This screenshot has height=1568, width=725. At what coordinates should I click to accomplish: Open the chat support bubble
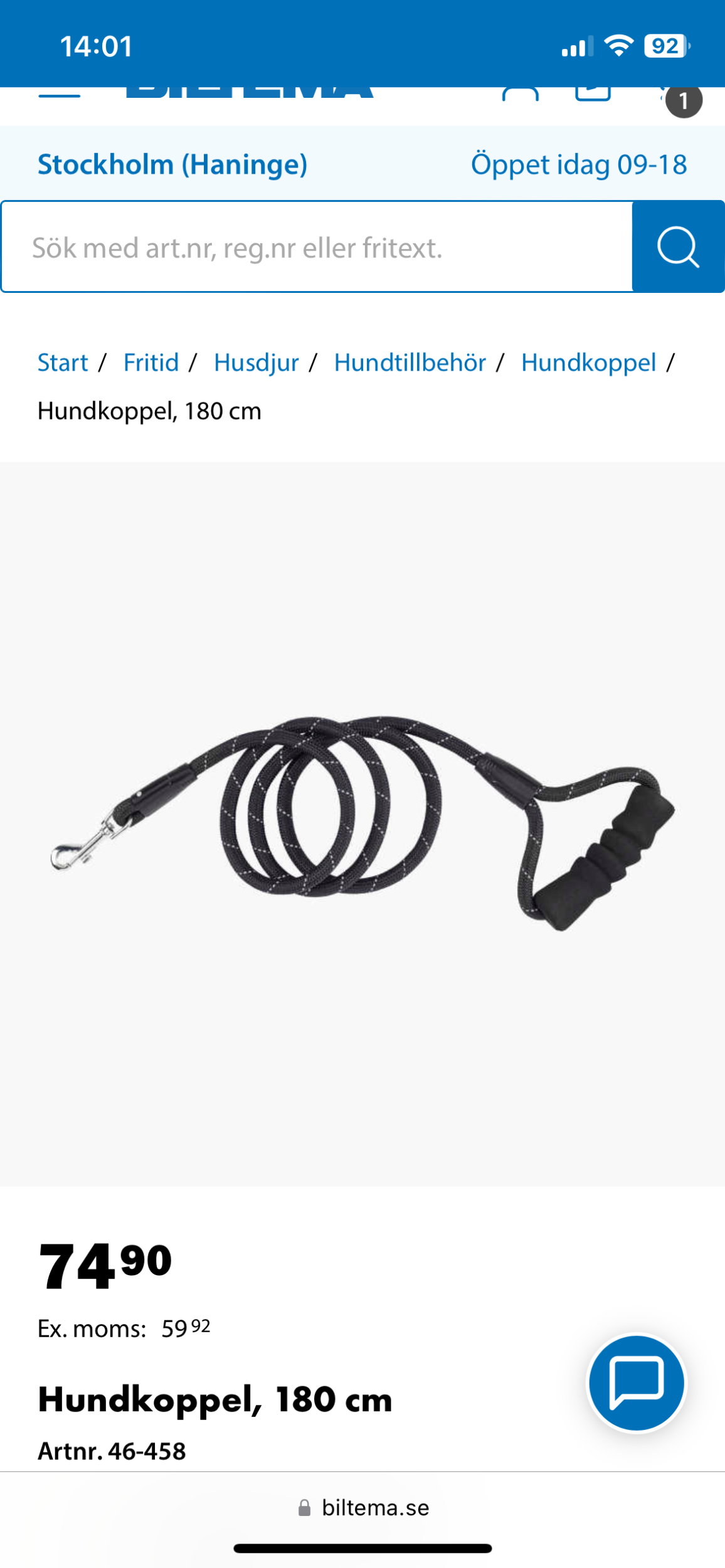(x=636, y=1383)
